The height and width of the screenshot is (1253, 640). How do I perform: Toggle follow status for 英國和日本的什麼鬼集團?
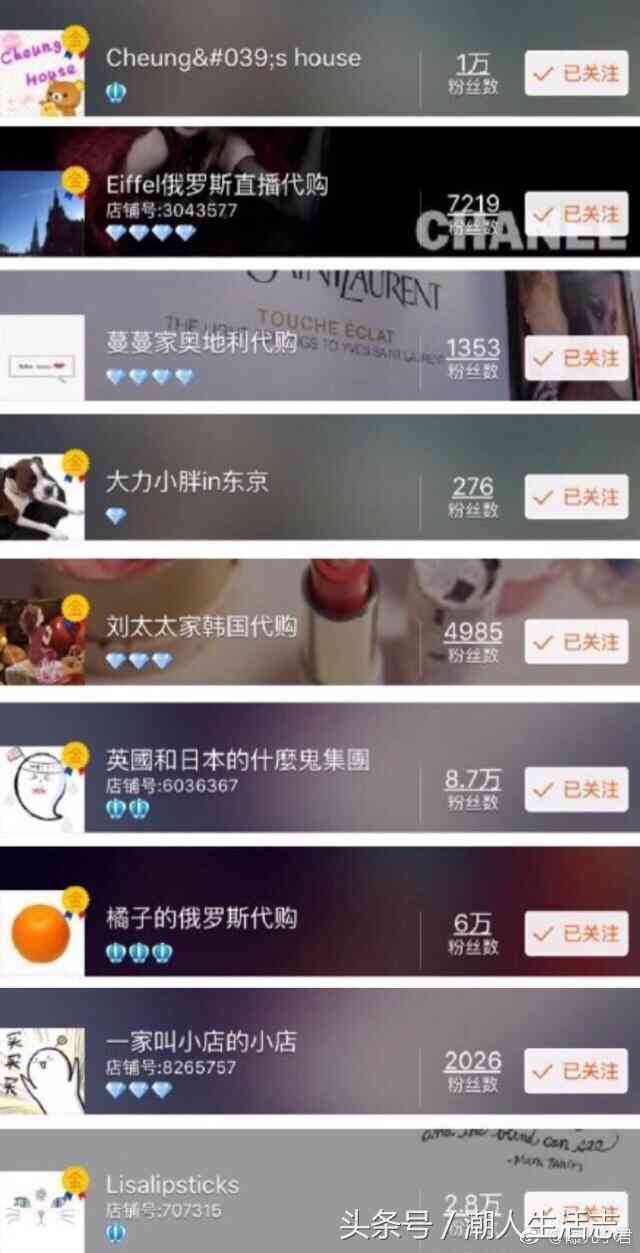coord(576,790)
